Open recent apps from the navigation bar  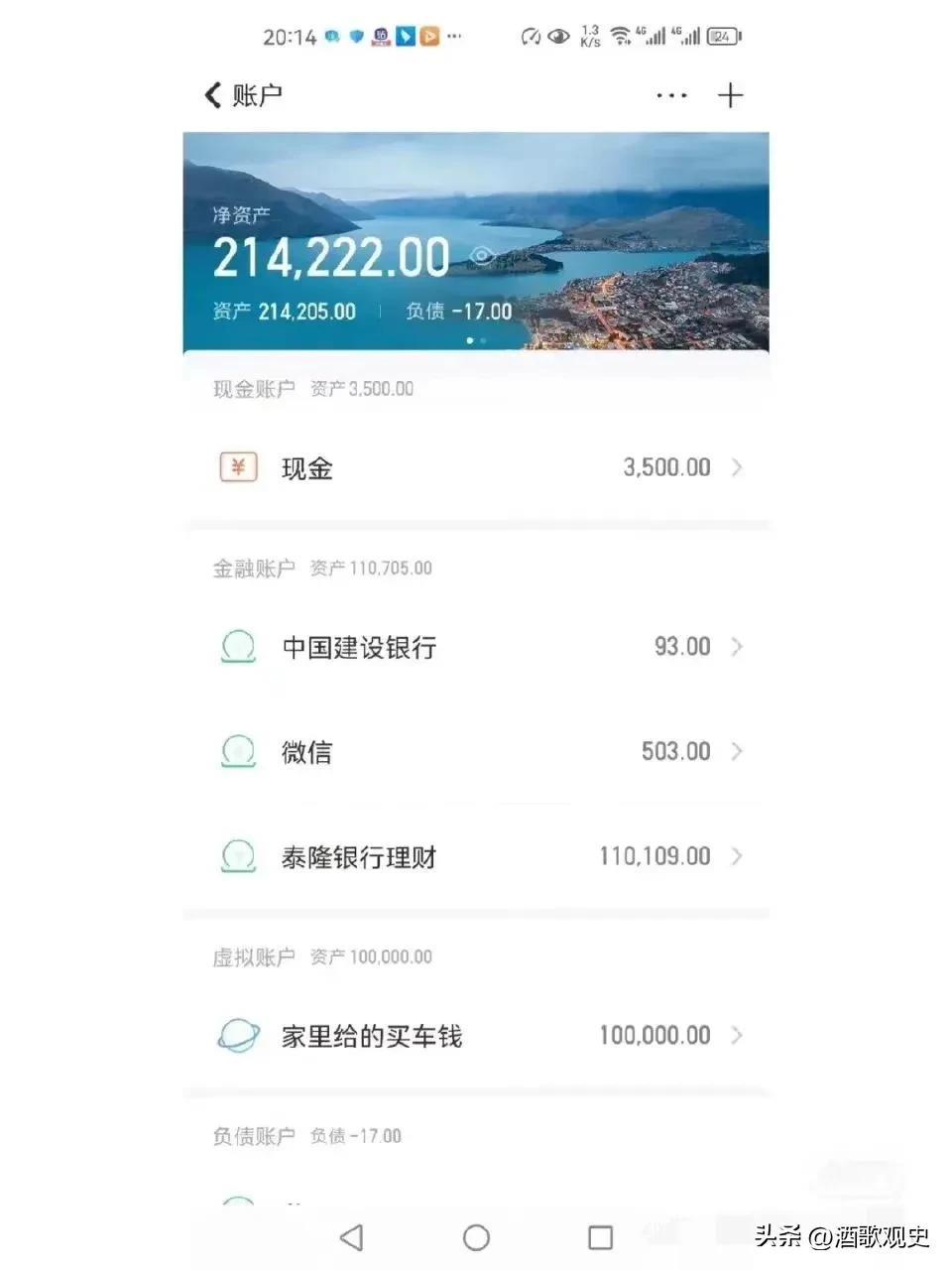click(x=600, y=1237)
